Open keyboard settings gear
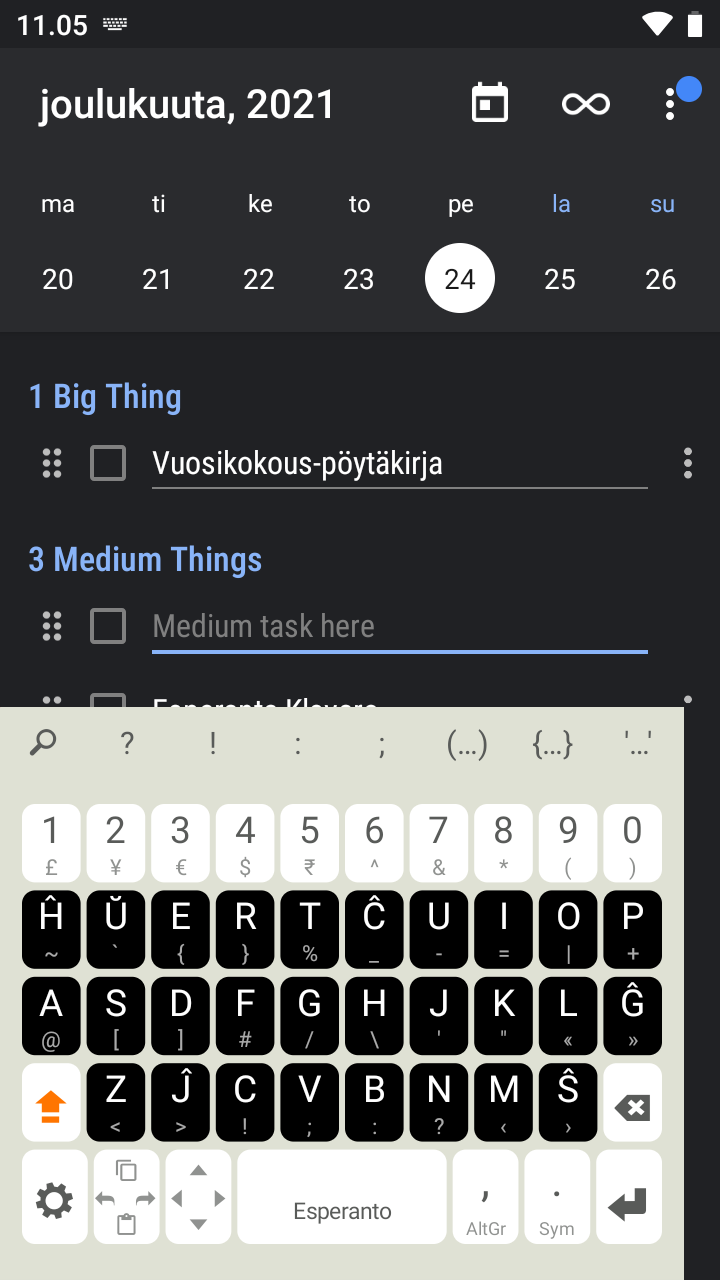Viewport: 720px width, 1280px height. click(54, 1198)
